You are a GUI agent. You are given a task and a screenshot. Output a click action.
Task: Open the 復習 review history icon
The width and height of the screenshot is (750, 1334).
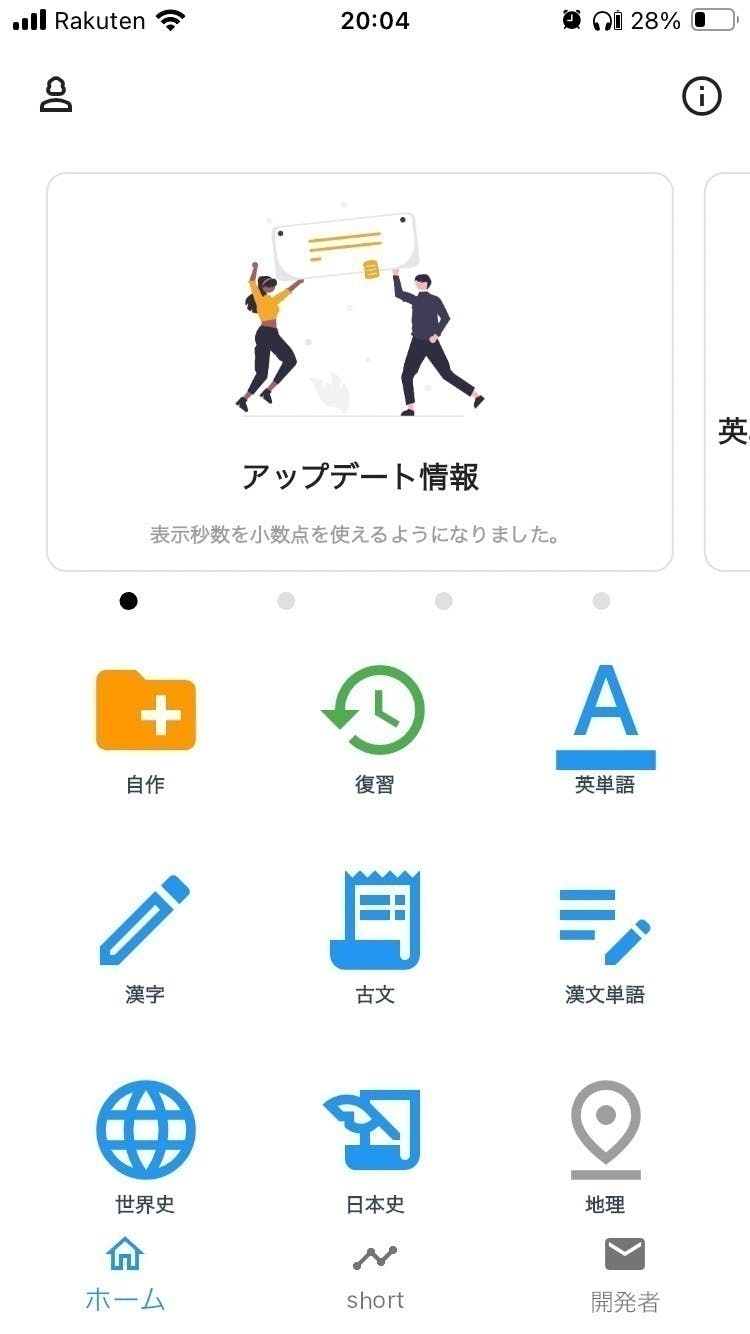coord(375,710)
